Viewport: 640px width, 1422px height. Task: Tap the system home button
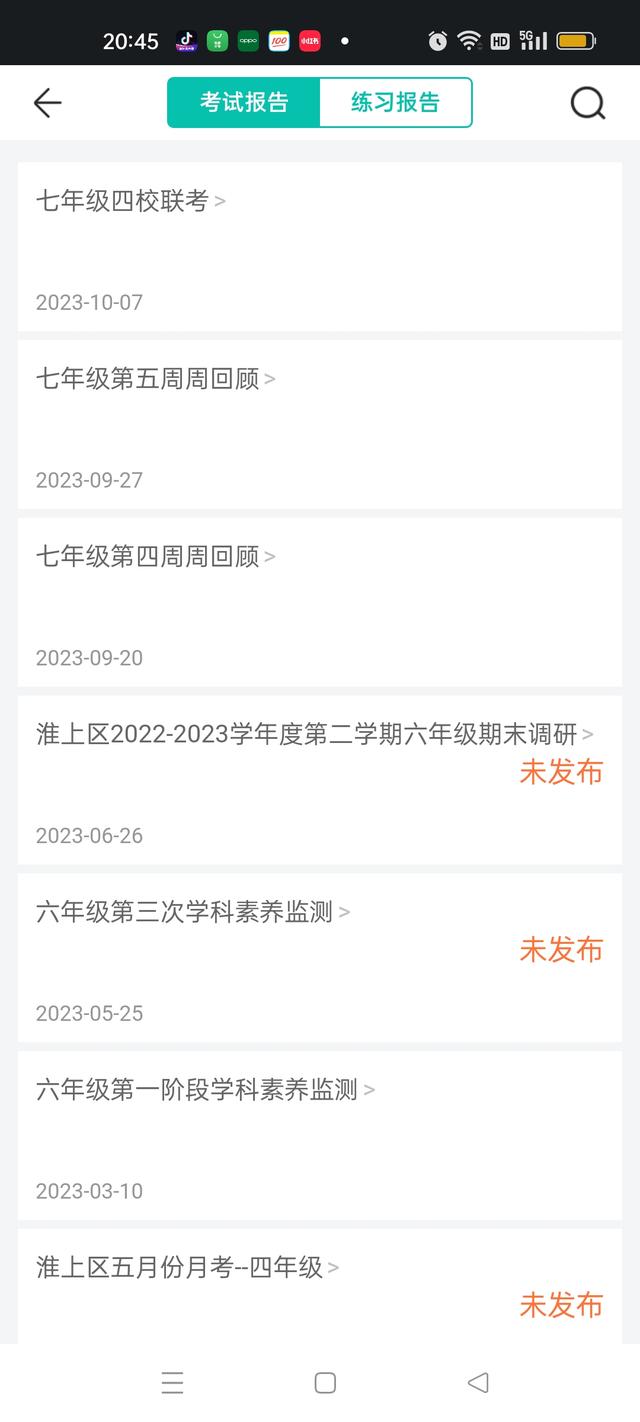[325, 1382]
